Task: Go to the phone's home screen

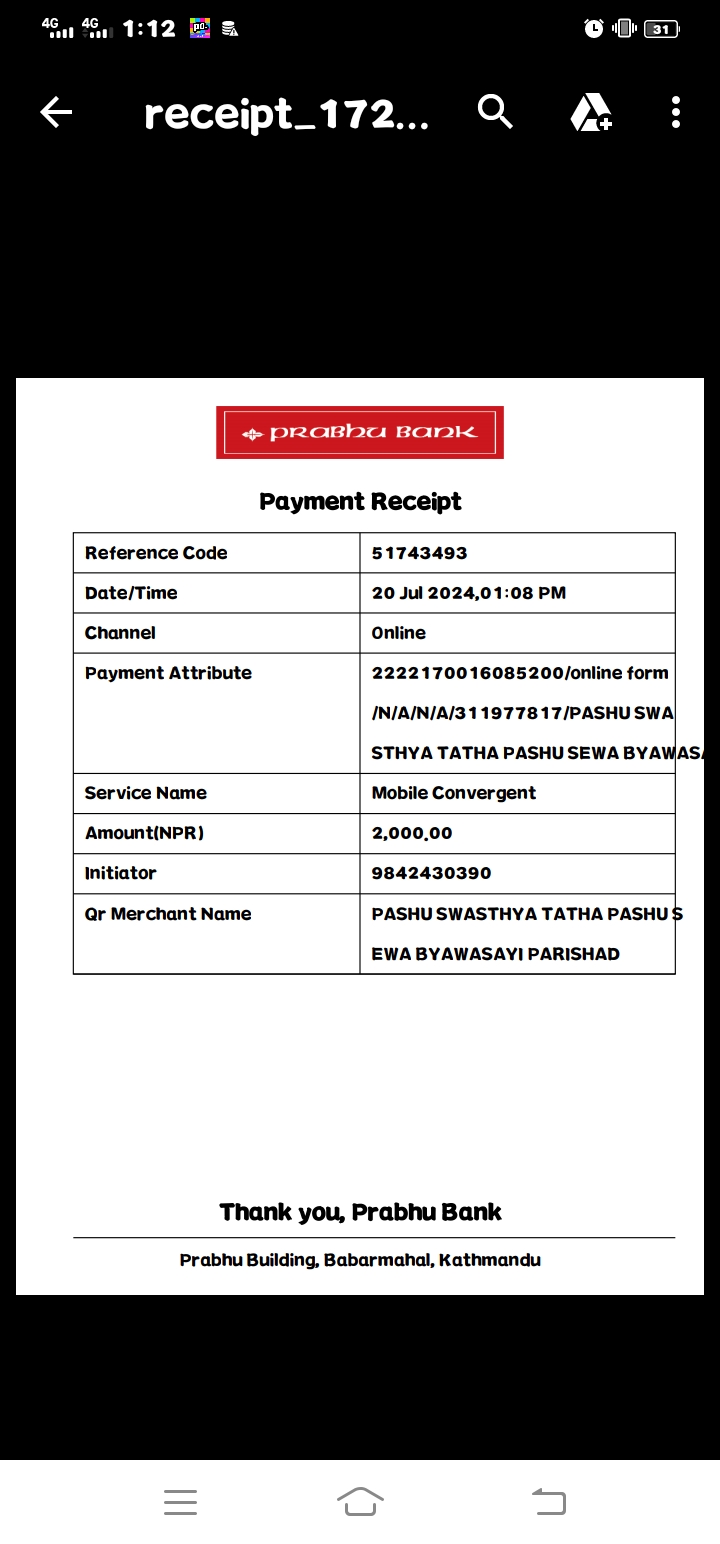Action: [x=360, y=1501]
